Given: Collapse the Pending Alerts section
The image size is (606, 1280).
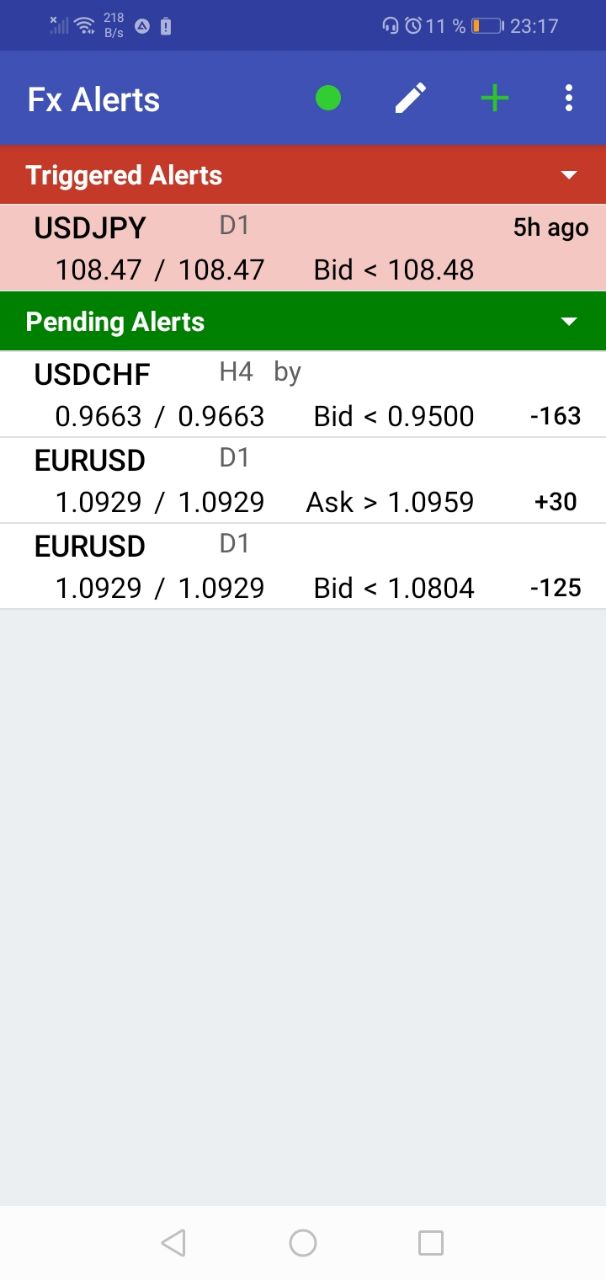Looking at the screenshot, I should click(x=569, y=321).
